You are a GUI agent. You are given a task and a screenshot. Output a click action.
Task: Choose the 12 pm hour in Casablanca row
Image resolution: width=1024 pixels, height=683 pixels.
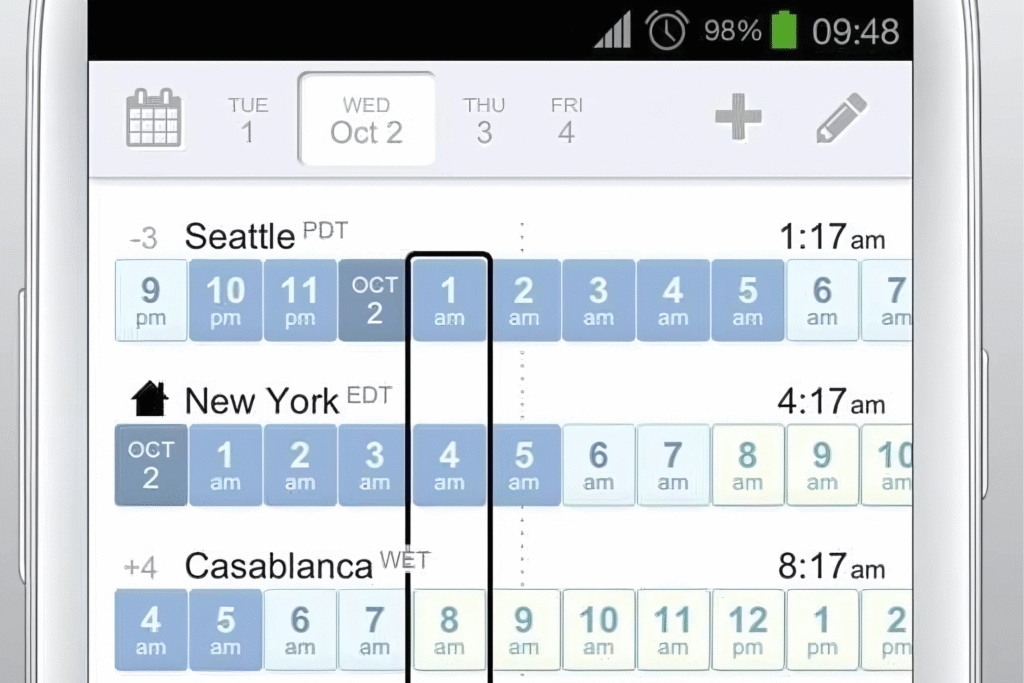[x=748, y=630]
